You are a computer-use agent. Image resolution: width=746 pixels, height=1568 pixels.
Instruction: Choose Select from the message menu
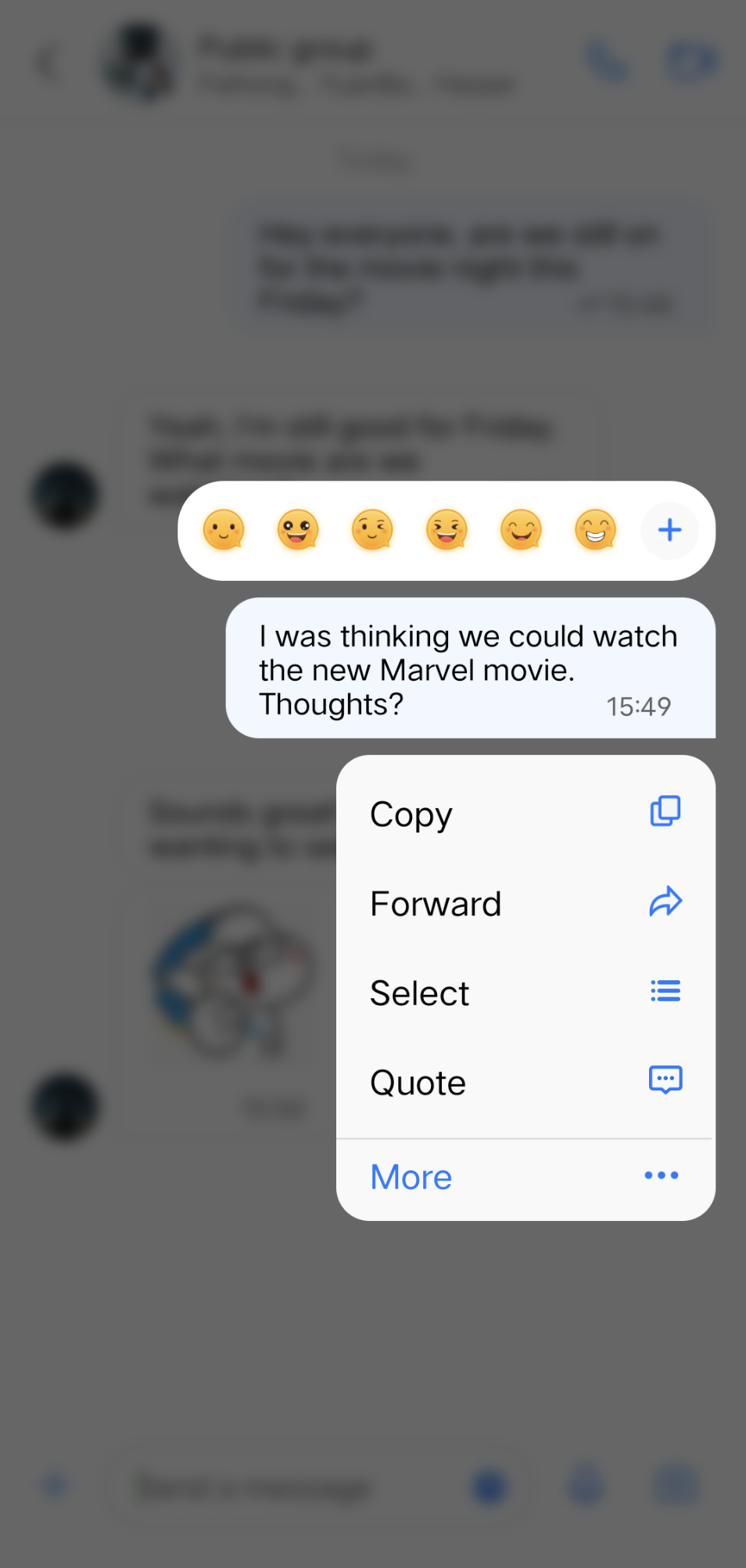[x=525, y=993]
